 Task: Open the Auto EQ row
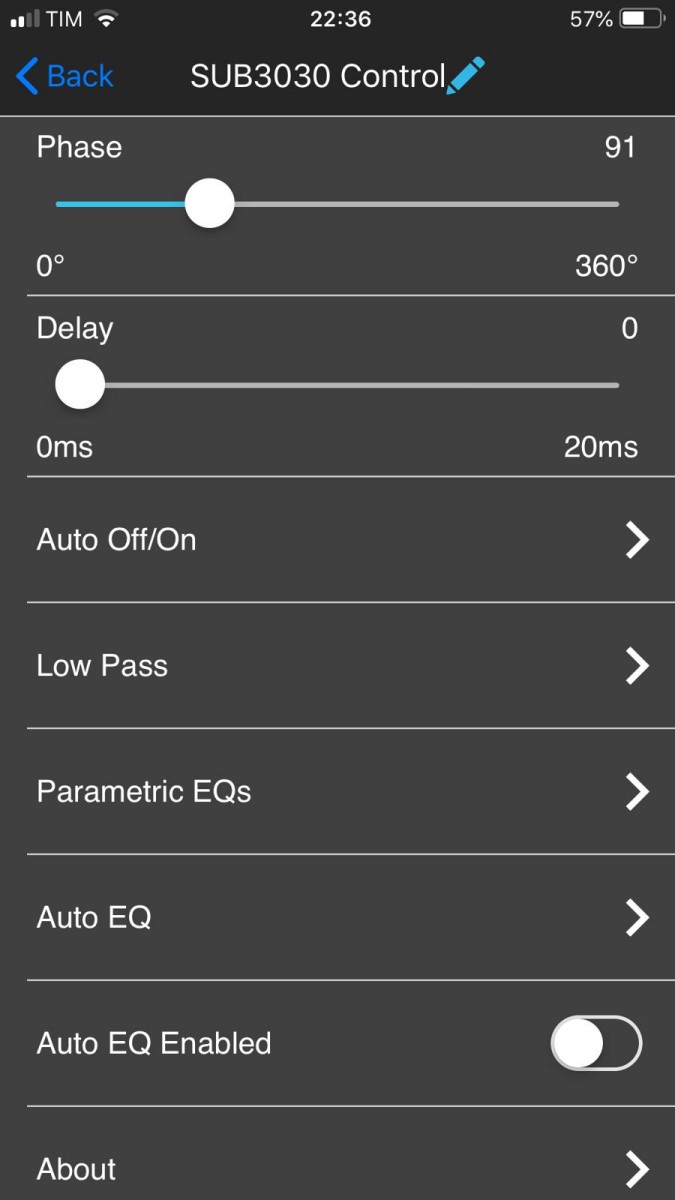[337, 918]
